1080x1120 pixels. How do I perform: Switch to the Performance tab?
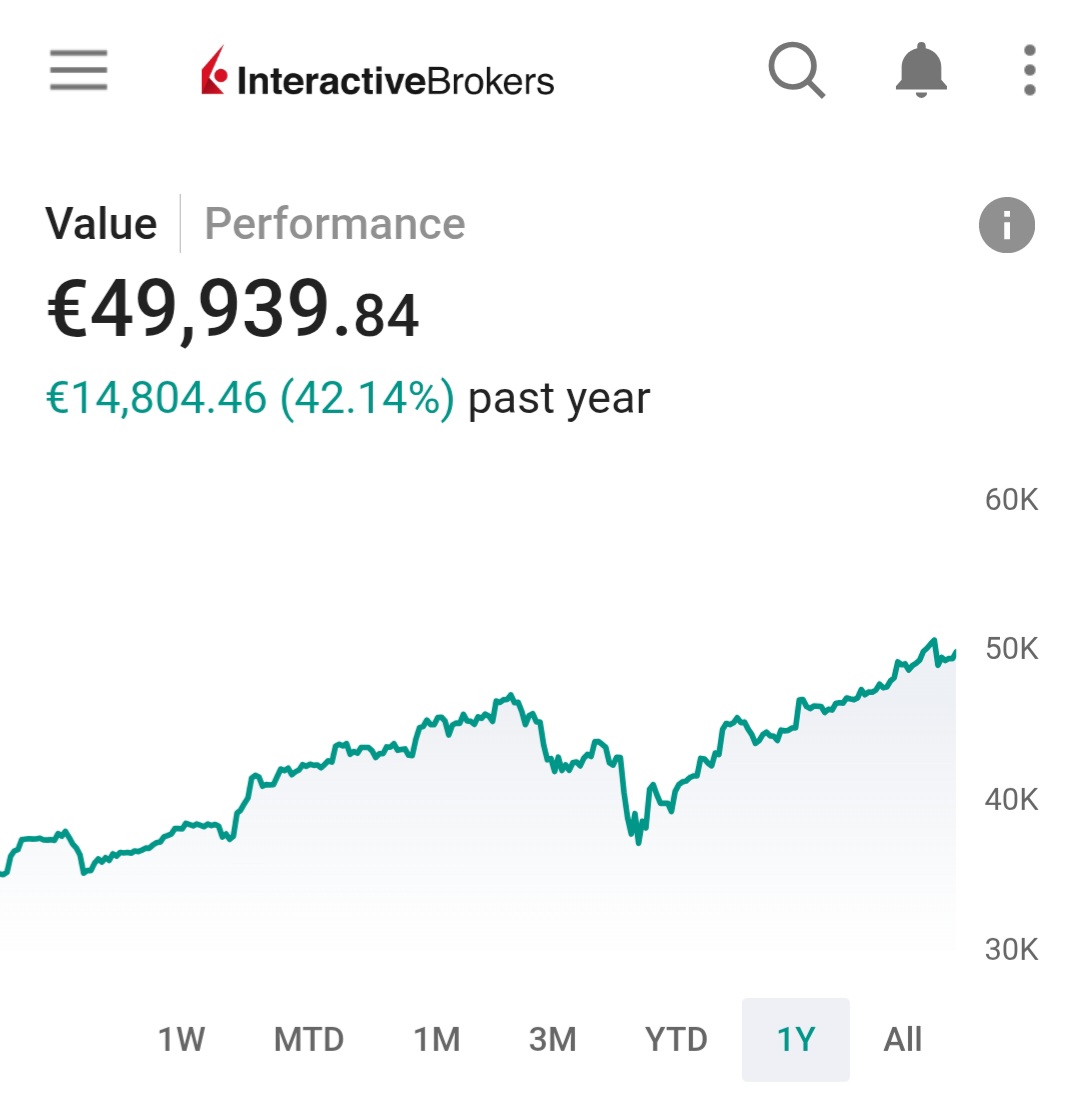pos(335,224)
